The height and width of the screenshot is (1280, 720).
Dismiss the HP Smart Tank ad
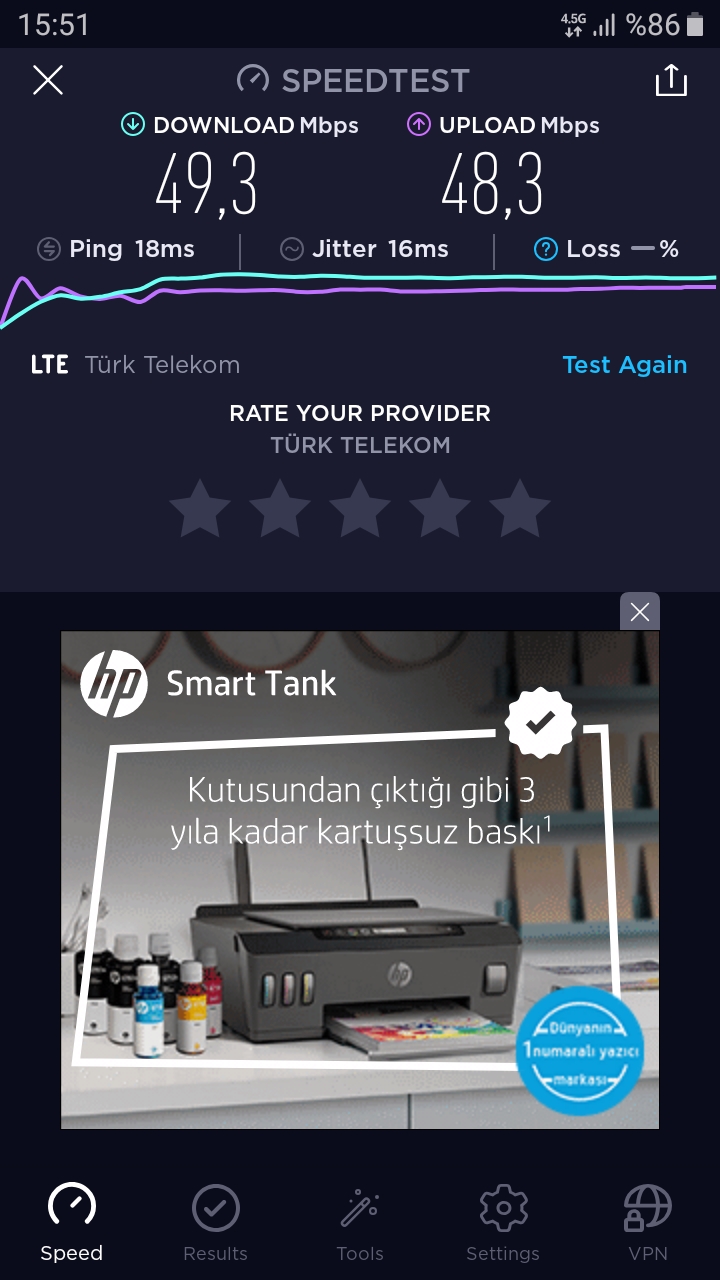(640, 612)
